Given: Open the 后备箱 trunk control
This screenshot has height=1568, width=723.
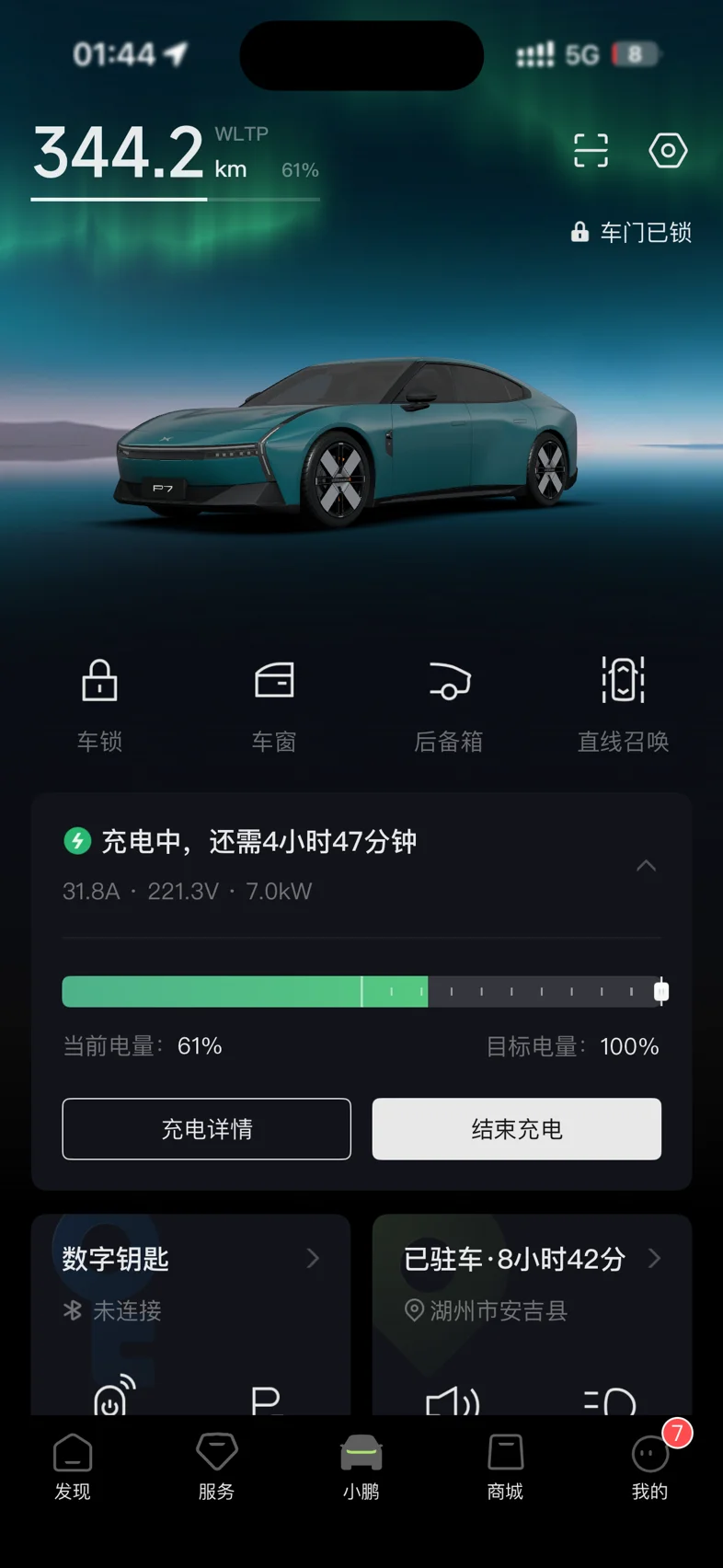Looking at the screenshot, I should pyautogui.click(x=449, y=706).
